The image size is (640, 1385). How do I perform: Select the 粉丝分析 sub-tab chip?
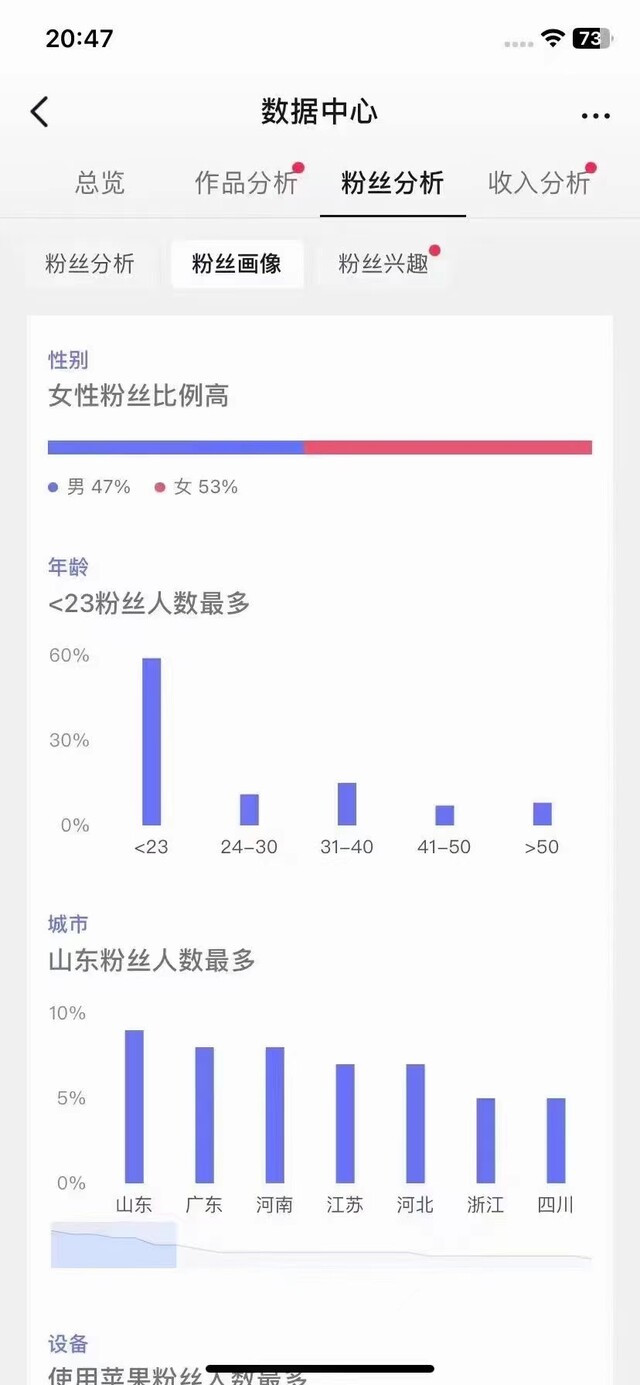(x=90, y=264)
